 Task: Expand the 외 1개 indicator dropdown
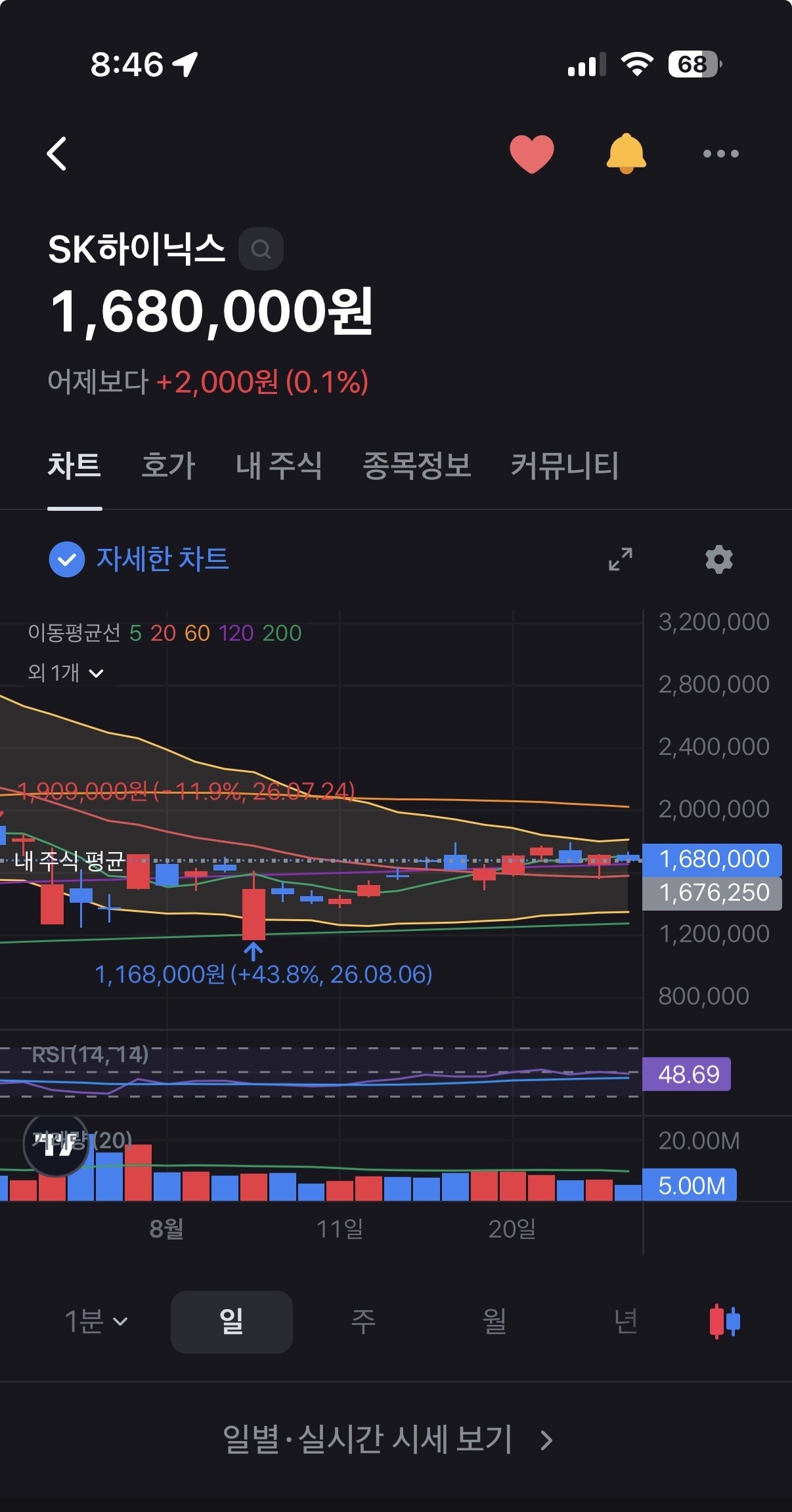click(x=66, y=673)
